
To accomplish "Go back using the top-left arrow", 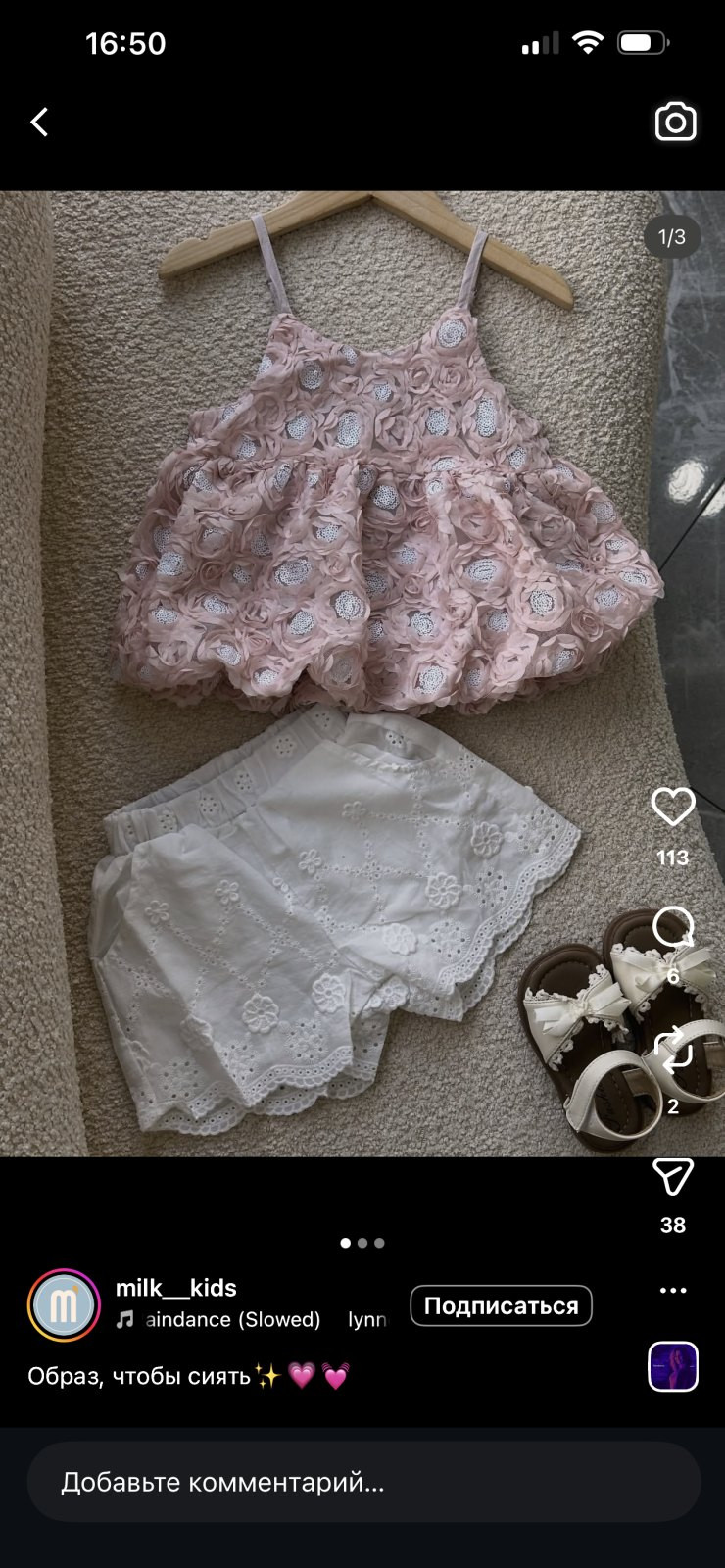I will 39,122.
